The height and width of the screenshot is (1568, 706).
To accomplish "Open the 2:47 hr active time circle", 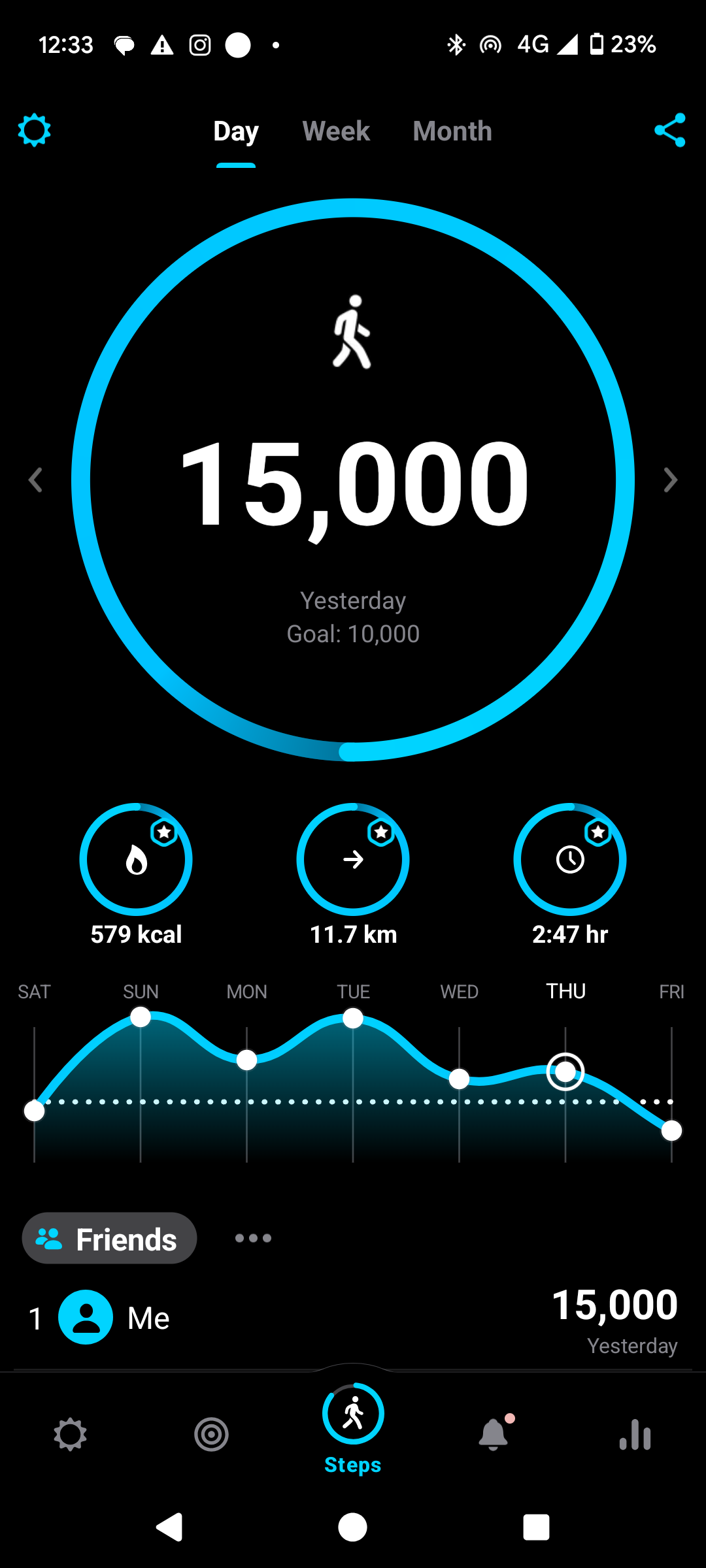I will [570, 859].
